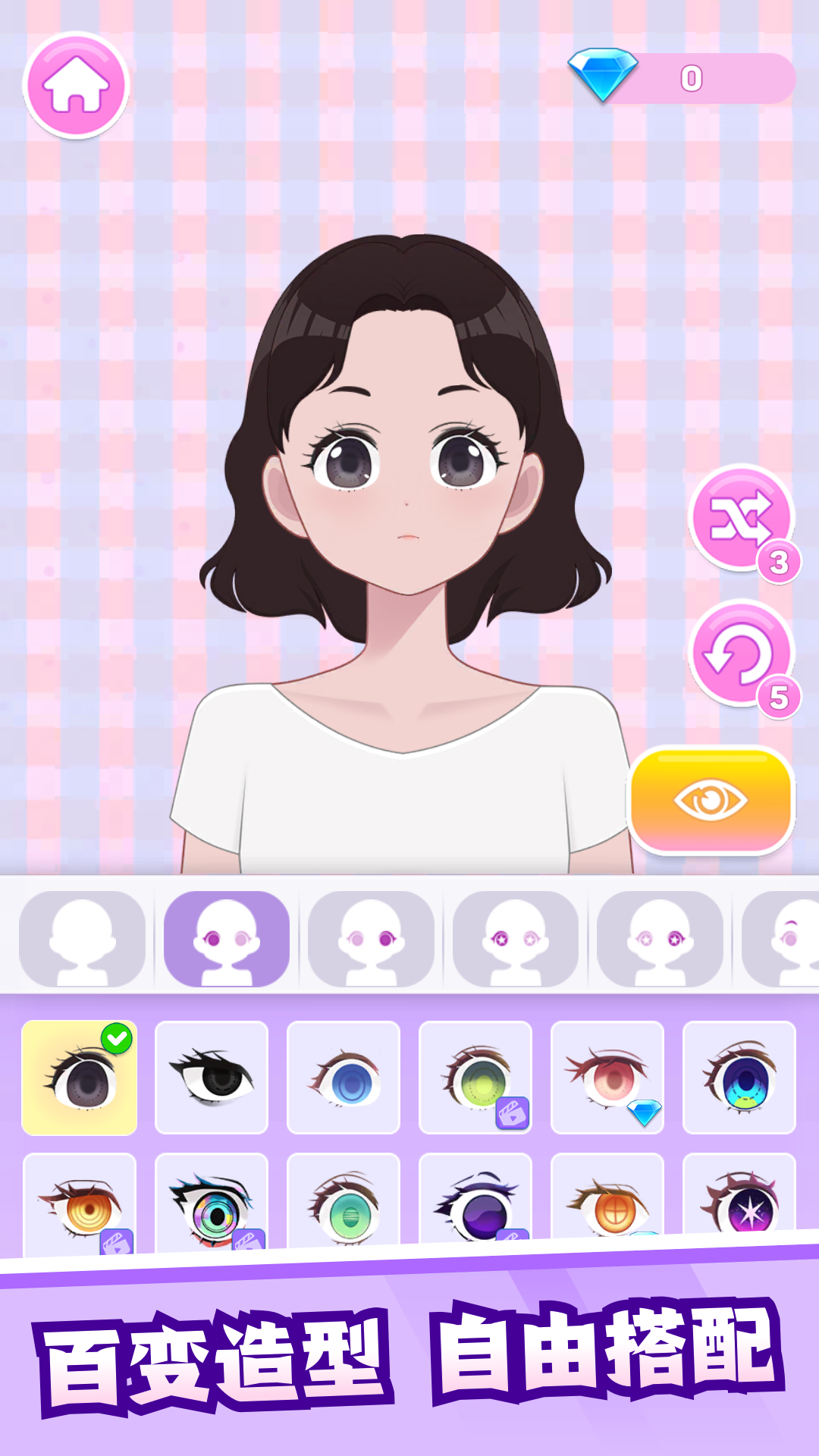819x1456 pixels.
Task: Open the star pupils category
Action: coord(516,939)
